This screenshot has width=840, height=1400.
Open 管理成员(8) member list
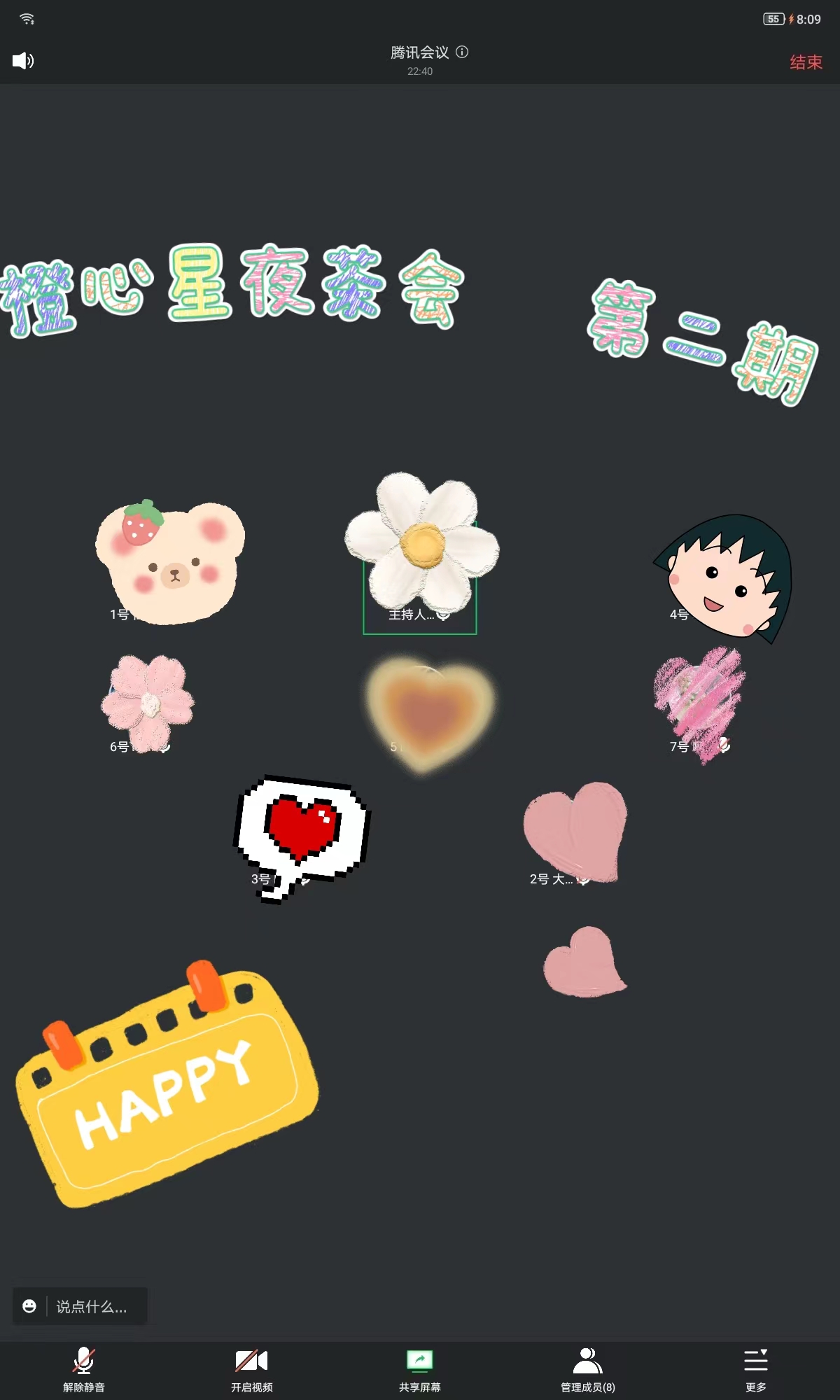[x=588, y=1369]
